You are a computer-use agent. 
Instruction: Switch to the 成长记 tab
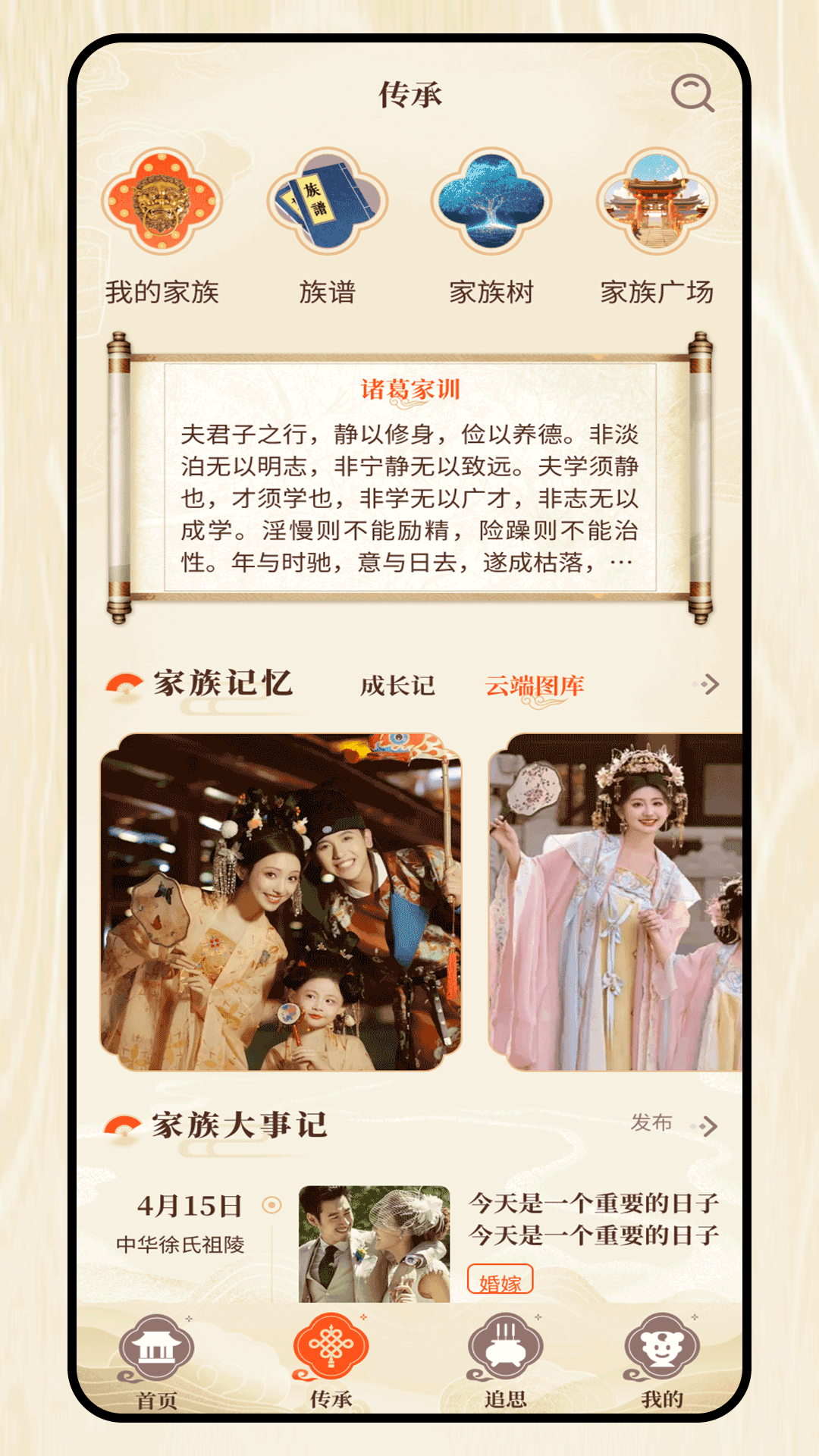pyautogui.click(x=397, y=686)
